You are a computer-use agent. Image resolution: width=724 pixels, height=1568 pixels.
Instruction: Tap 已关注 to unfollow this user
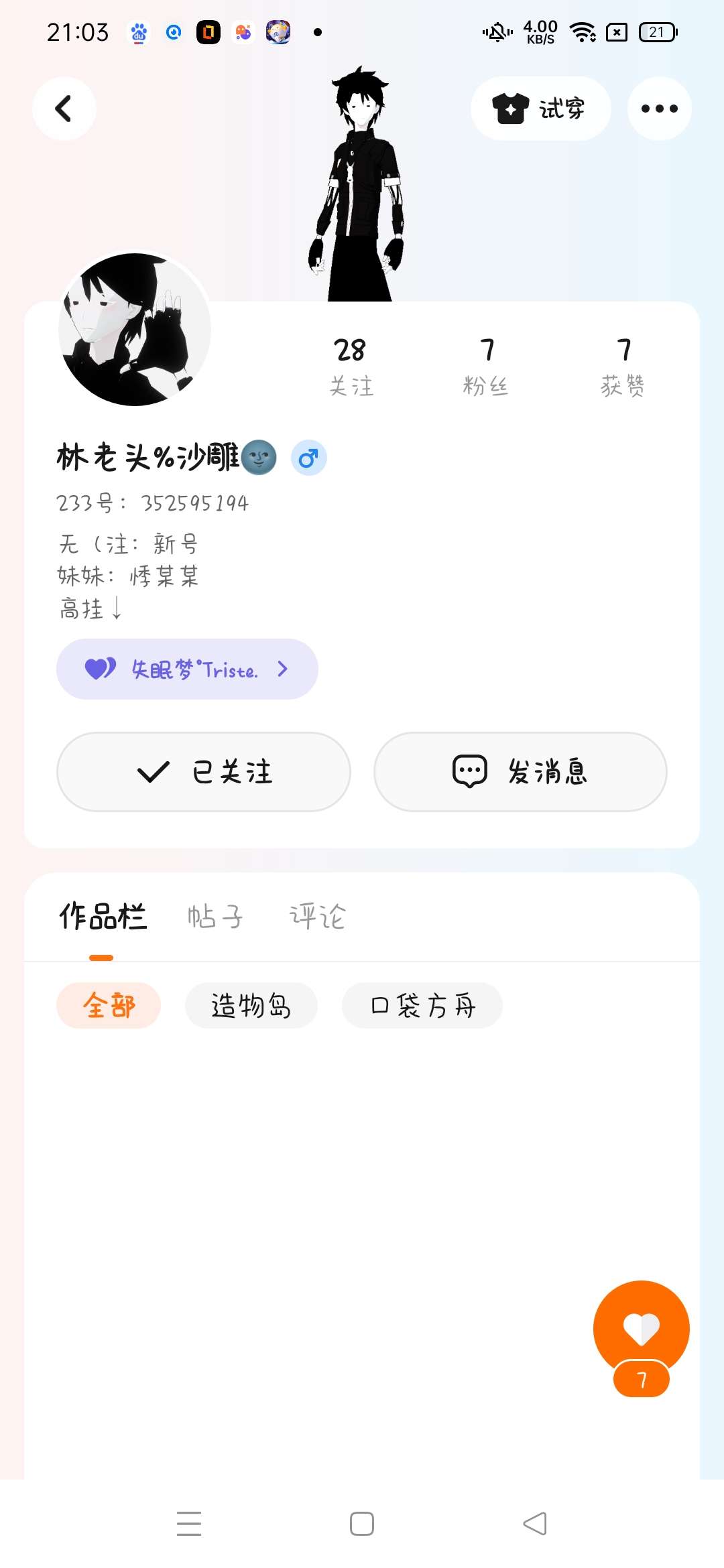point(204,771)
